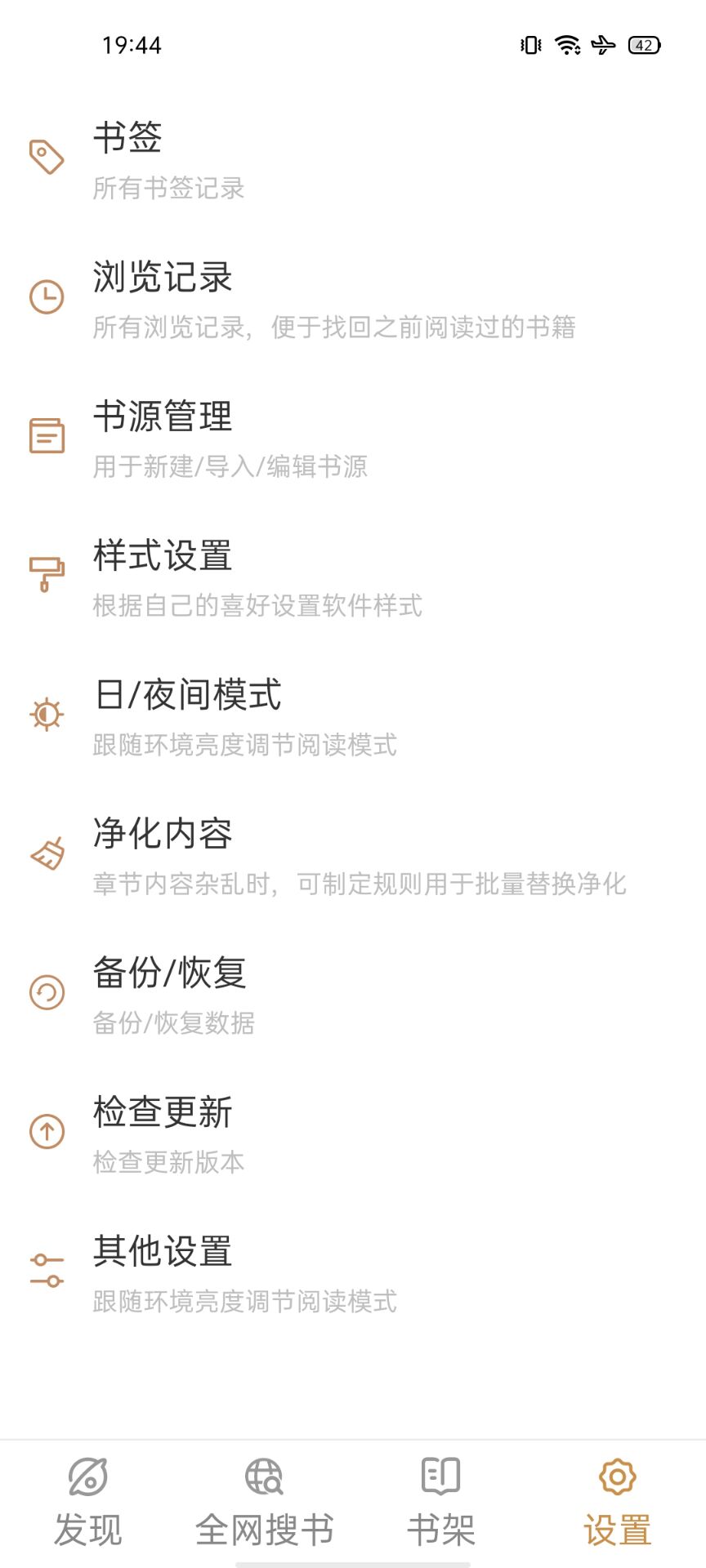Switch to the 全网搜书 search tab
The image size is (706, 1568).
click(265, 1503)
